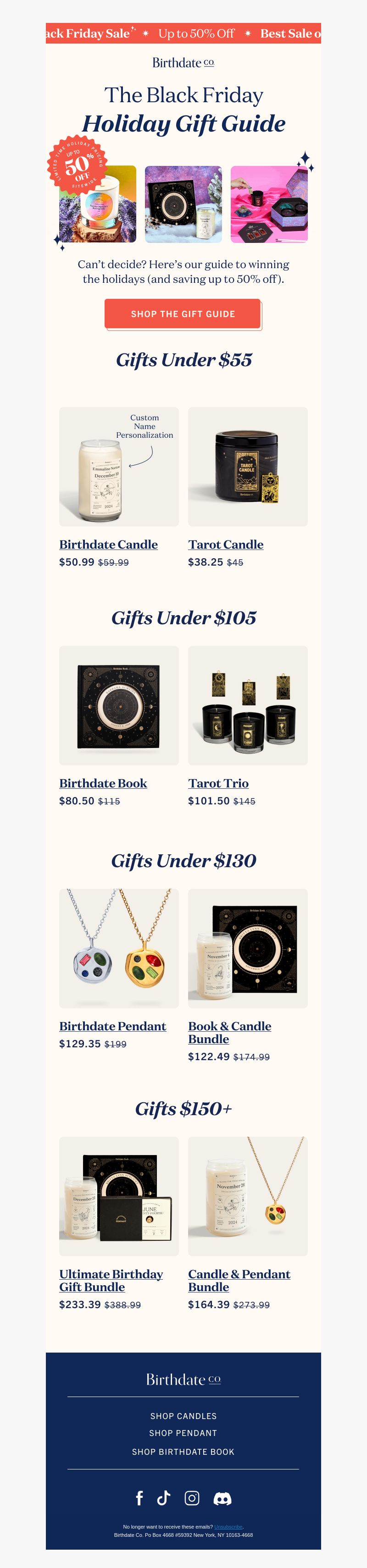Screen dimensions: 367x1568
Task: Tap the Shop the Gift Guide button
Action: point(183,314)
